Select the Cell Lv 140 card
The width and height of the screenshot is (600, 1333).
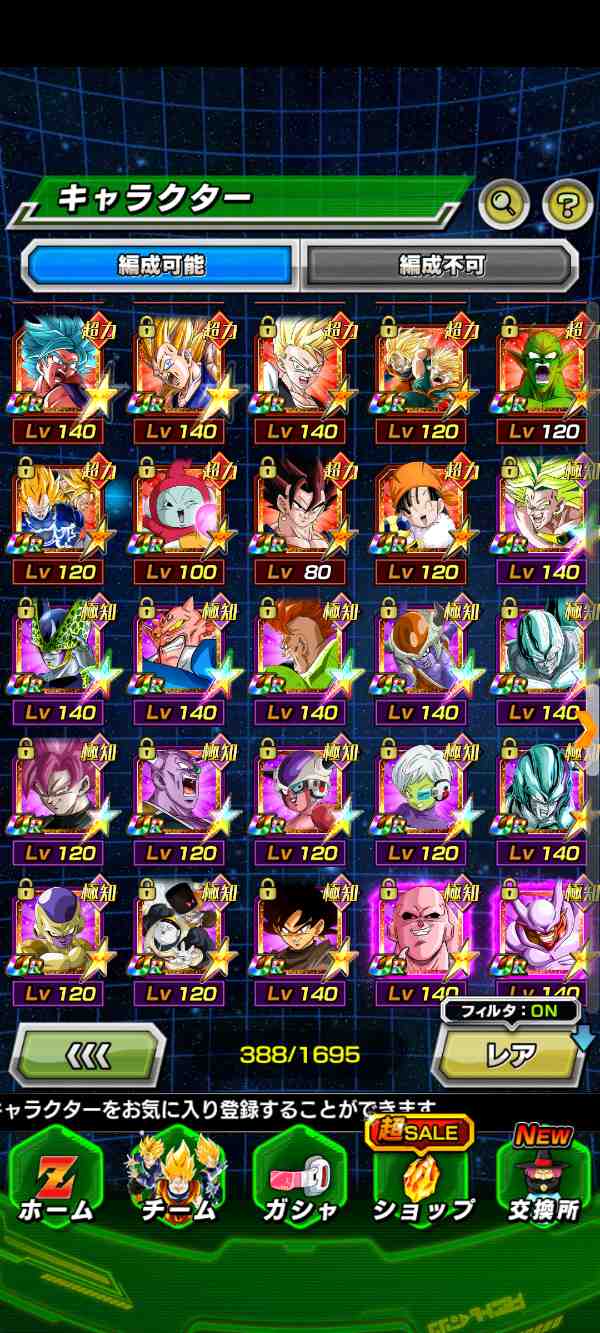60,657
